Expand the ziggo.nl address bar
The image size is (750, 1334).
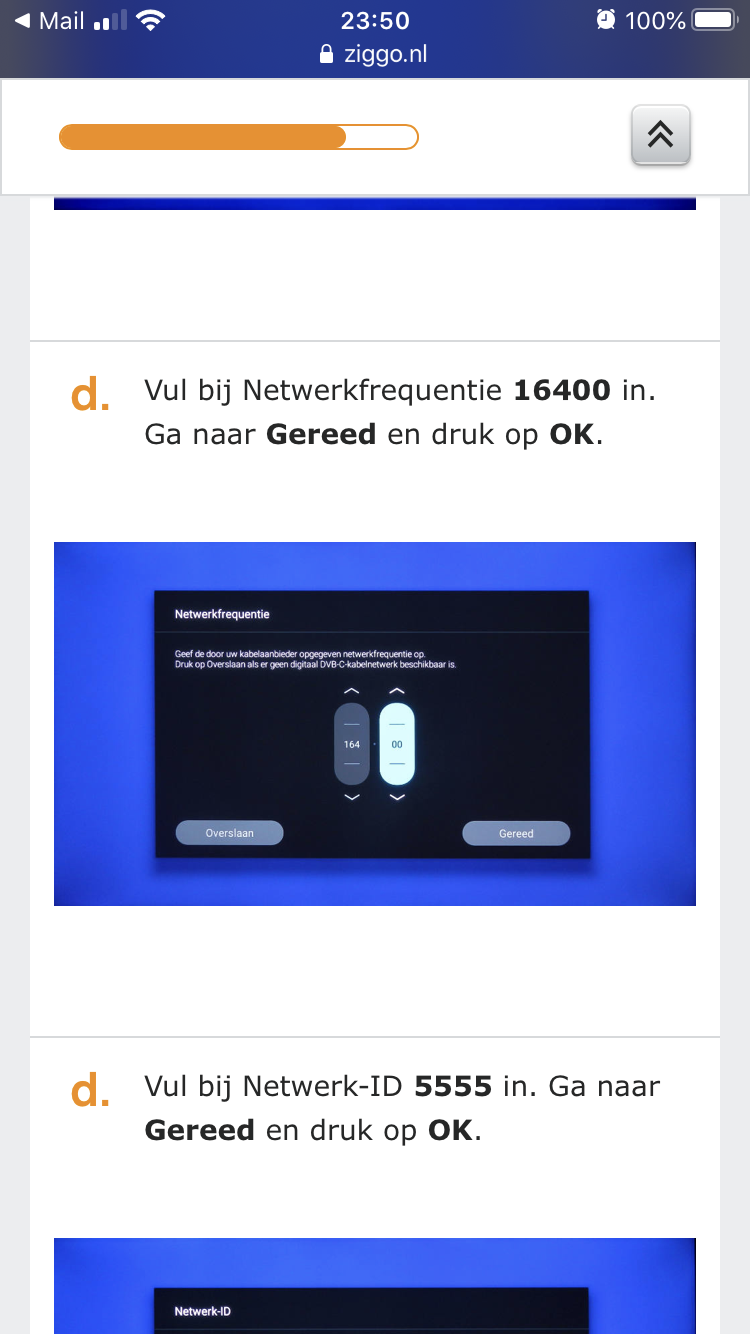coord(374,54)
